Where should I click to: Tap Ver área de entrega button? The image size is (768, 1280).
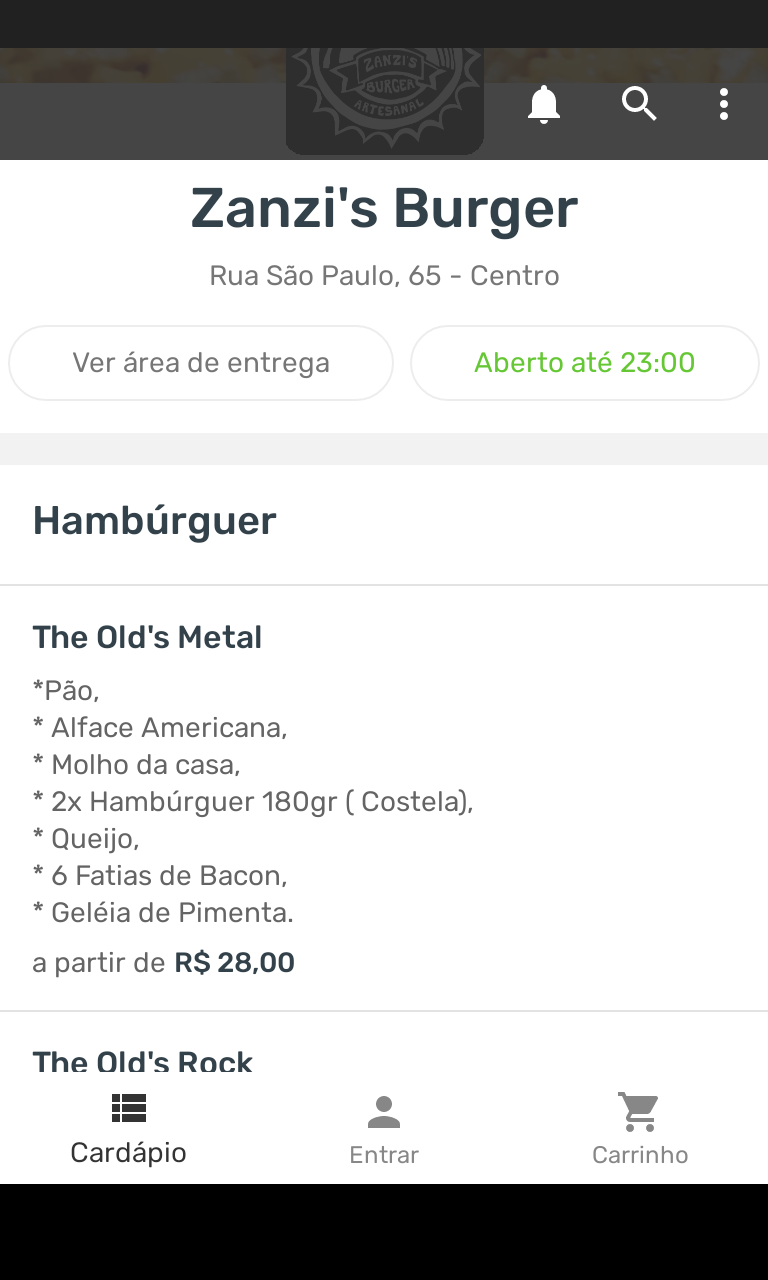(x=201, y=363)
